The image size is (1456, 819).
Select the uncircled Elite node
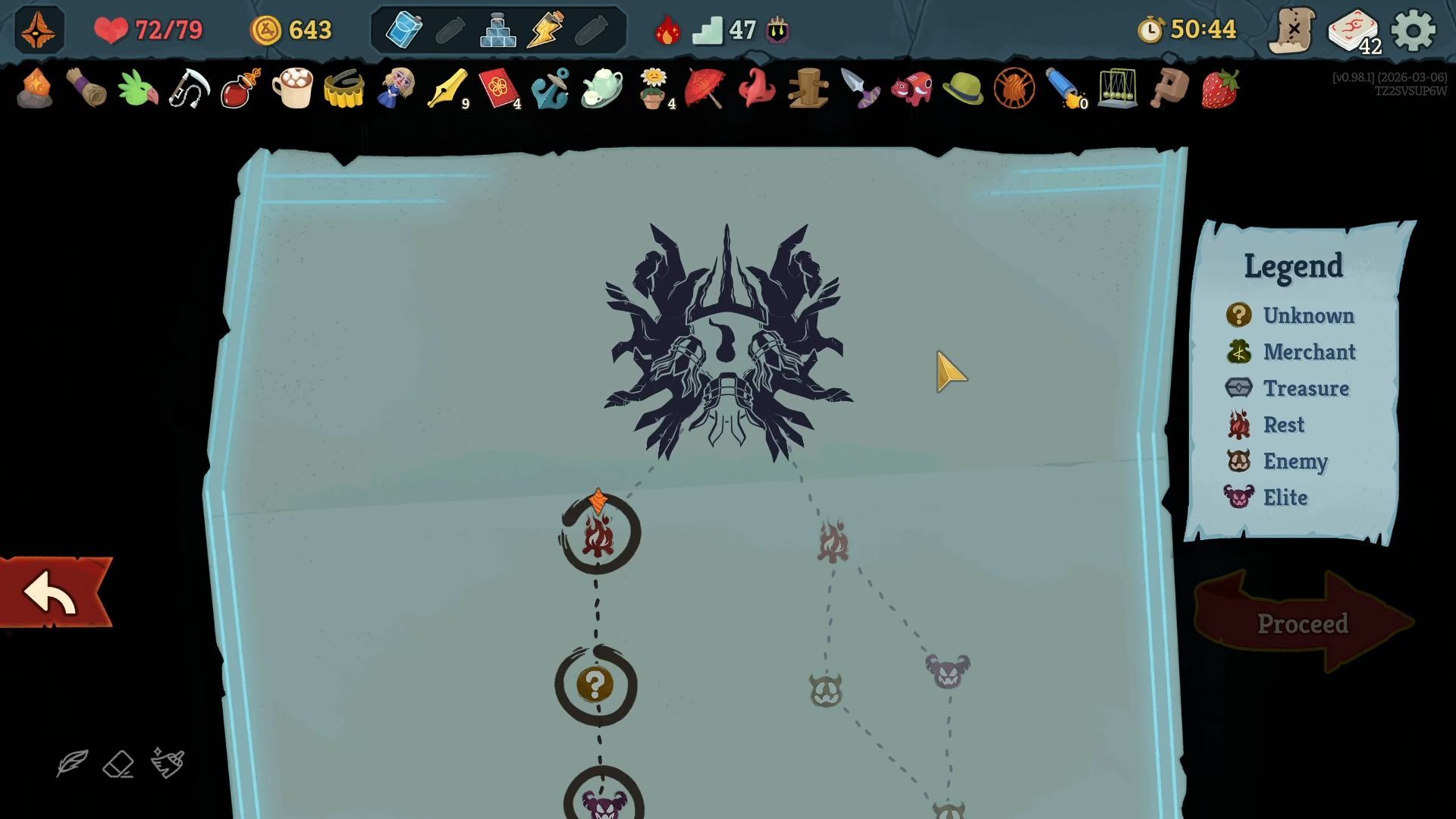[947, 672]
